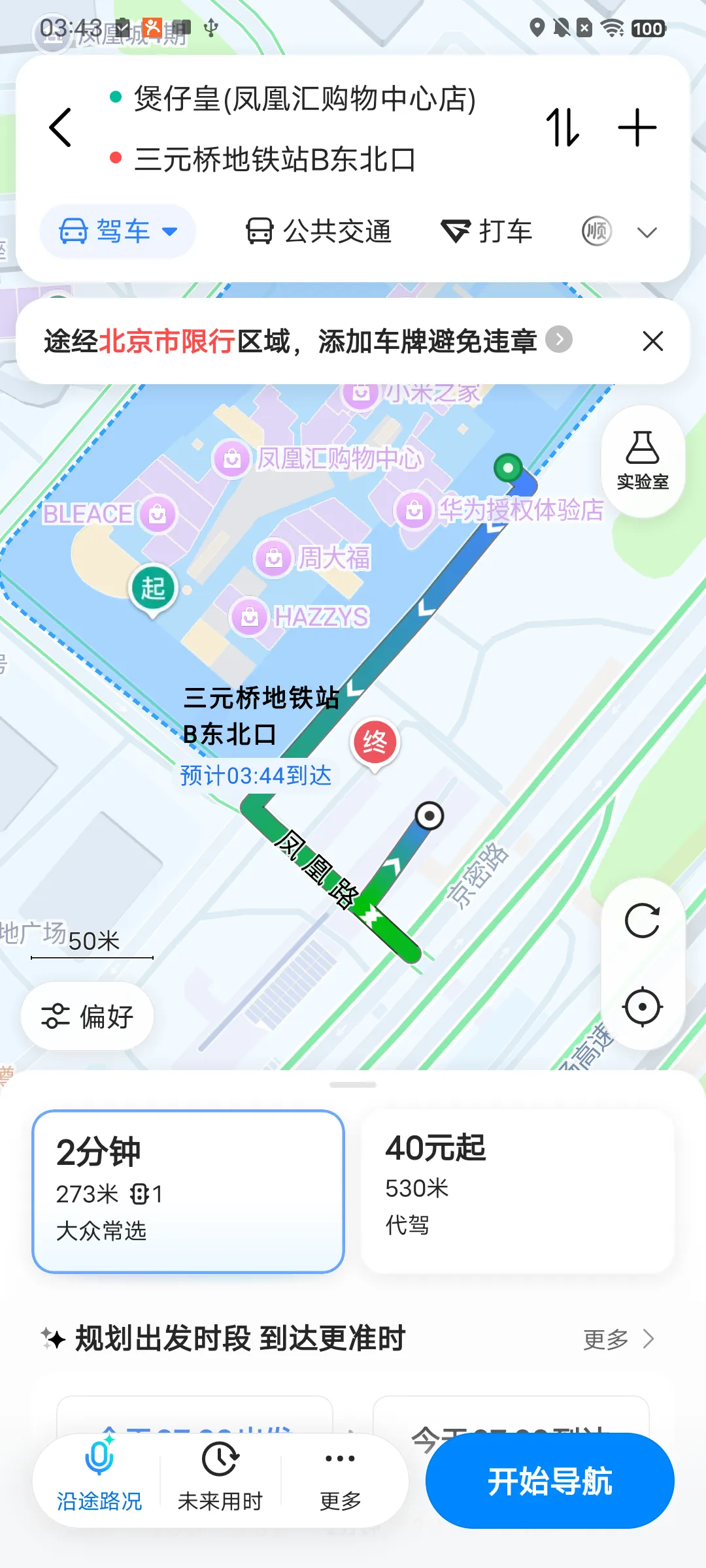This screenshot has width=706, height=1568.
Task: Select the 40元起 代驾 option
Action: point(517,1191)
